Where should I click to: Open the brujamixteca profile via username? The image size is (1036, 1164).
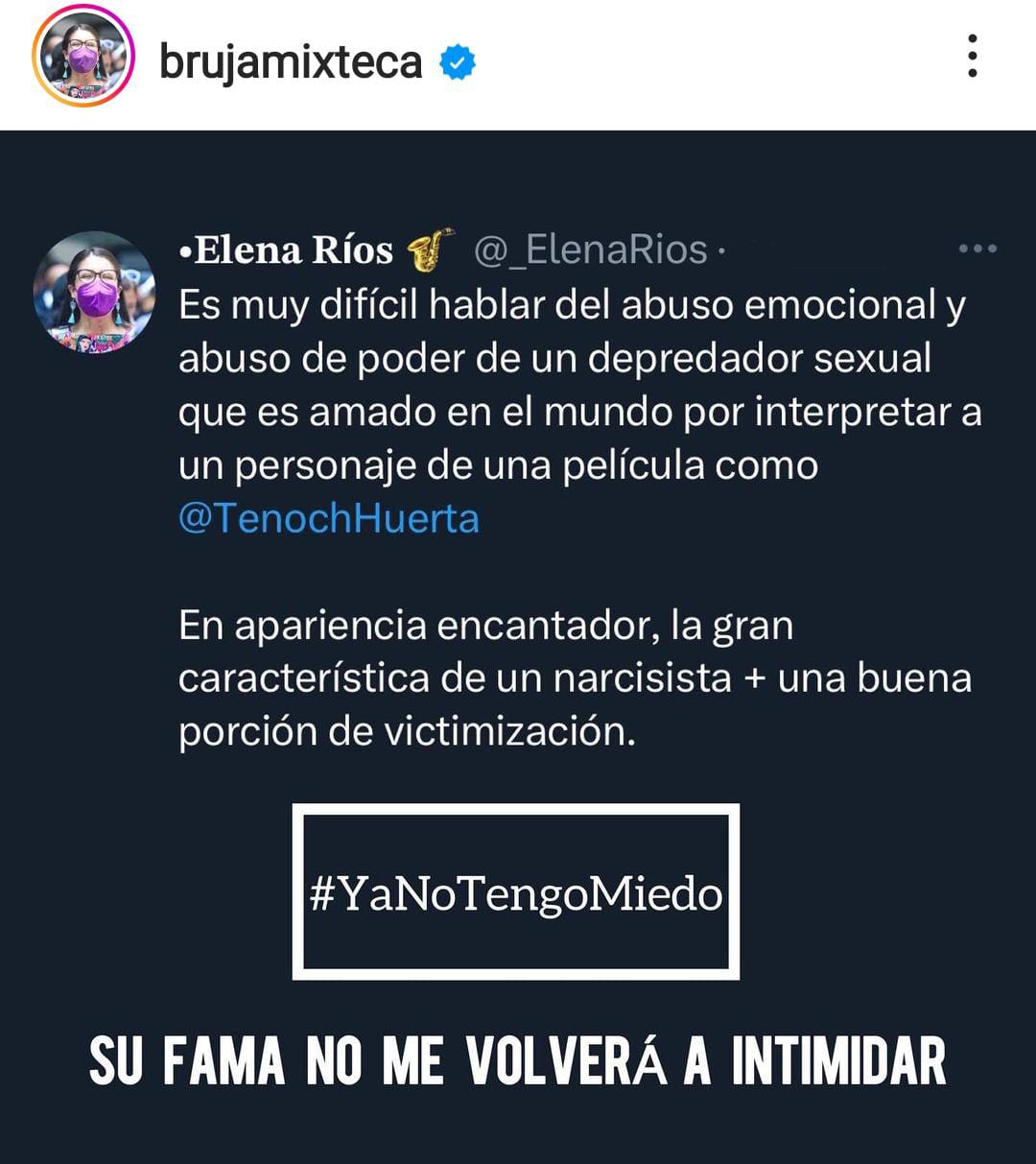point(291,62)
